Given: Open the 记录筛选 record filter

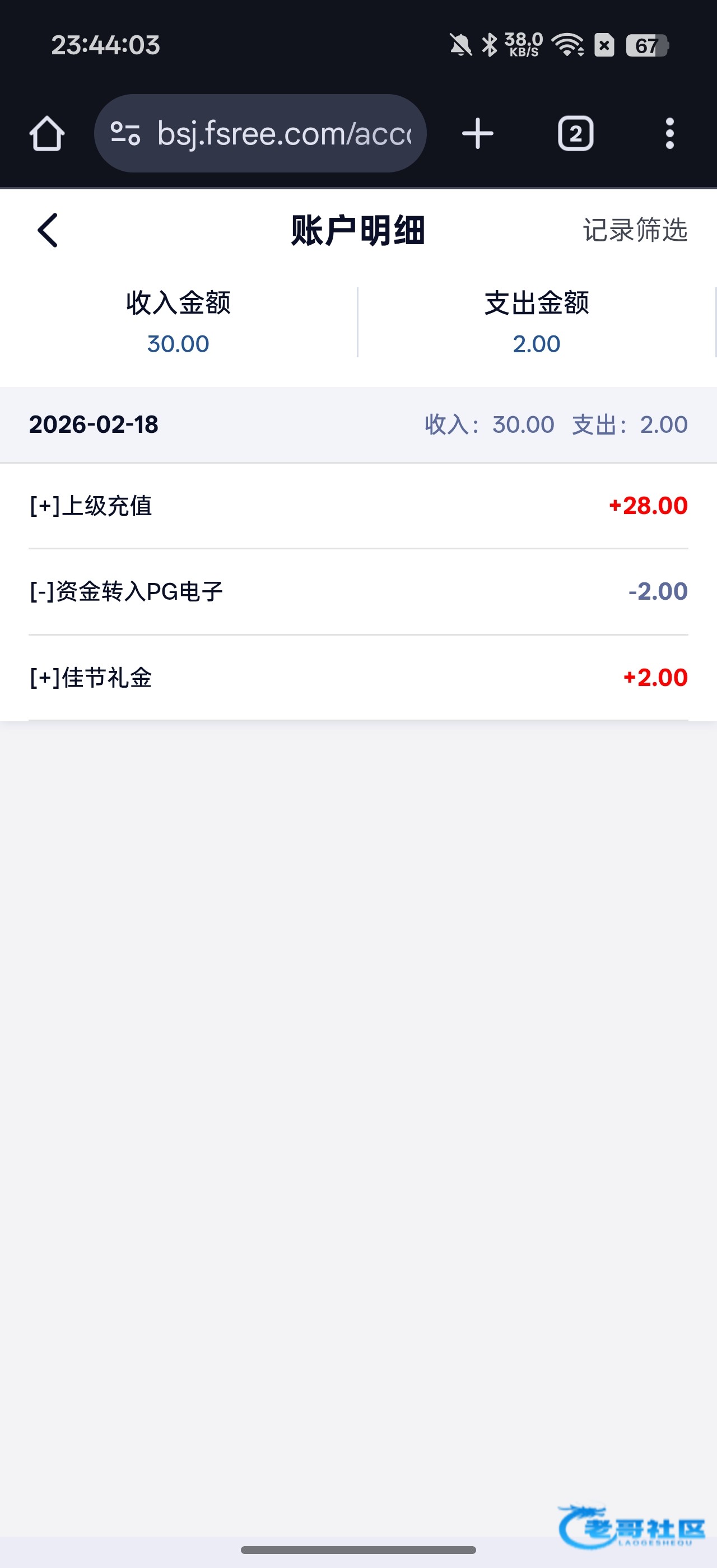Looking at the screenshot, I should click(635, 230).
